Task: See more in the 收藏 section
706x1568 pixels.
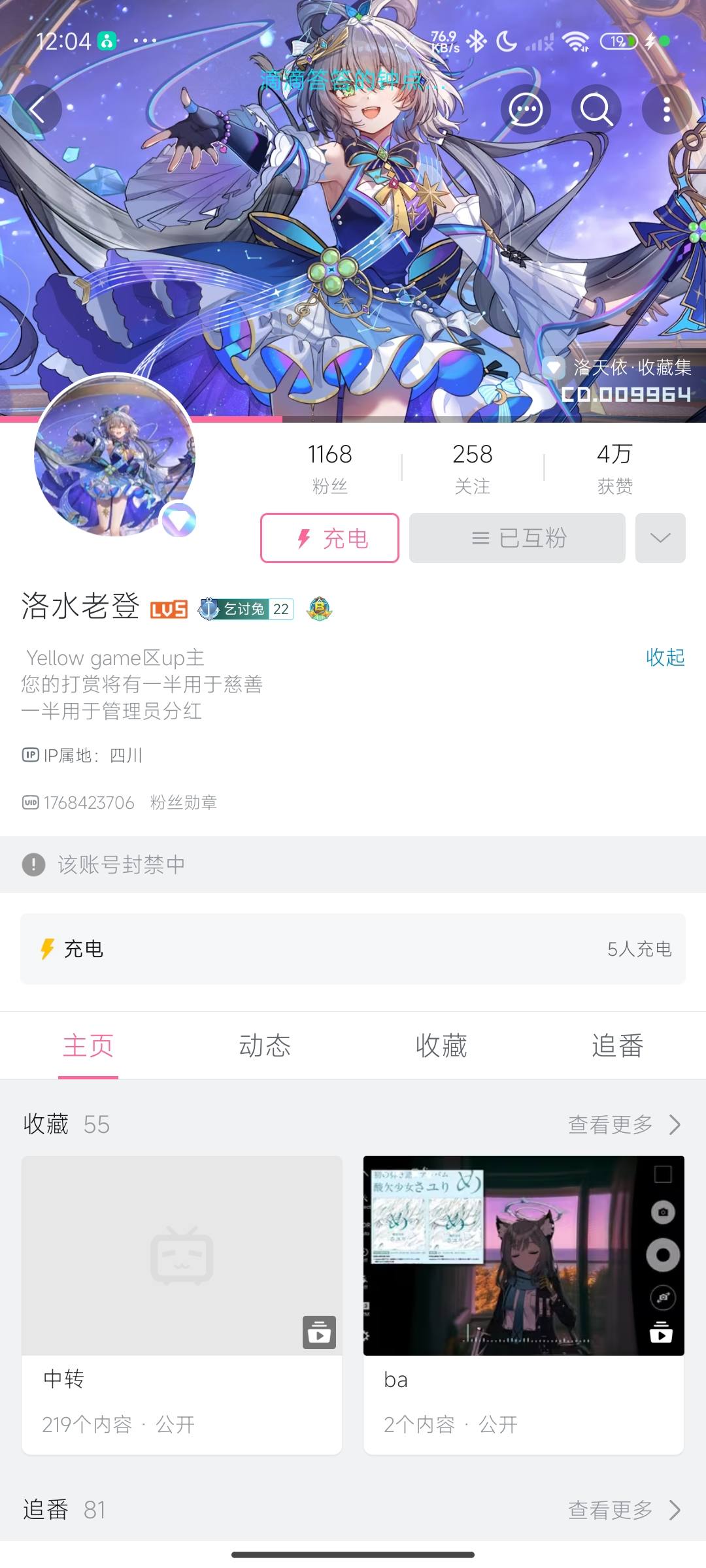Action: click(623, 1124)
